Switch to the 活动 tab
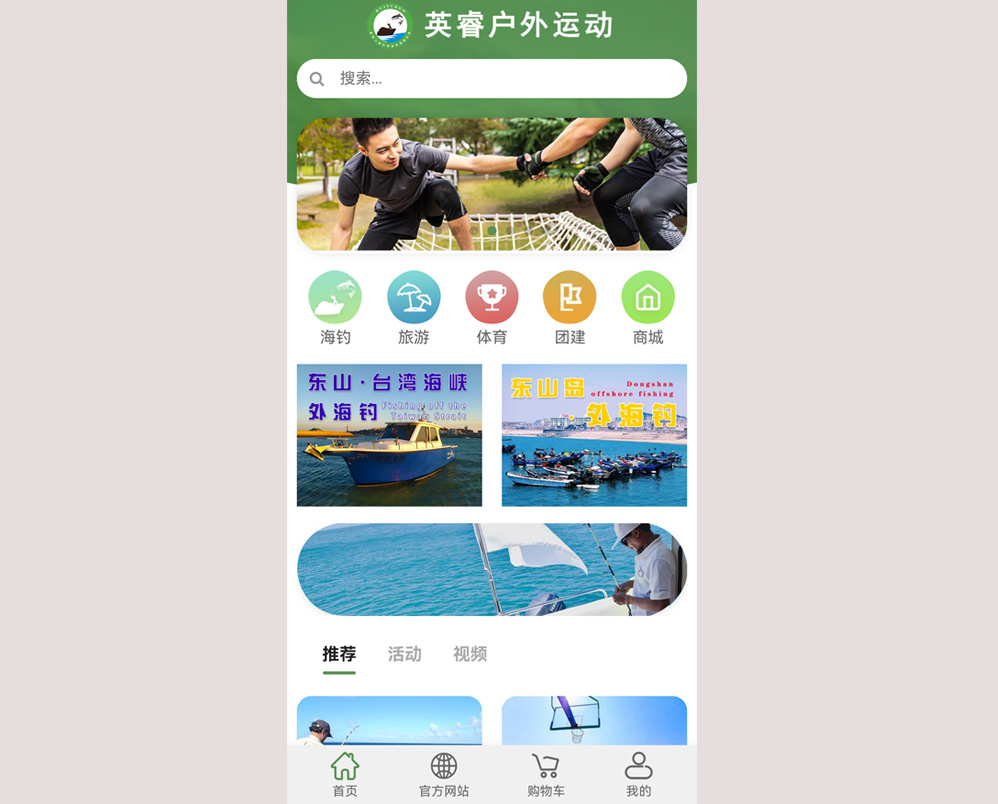This screenshot has width=998, height=804. tap(404, 654)
